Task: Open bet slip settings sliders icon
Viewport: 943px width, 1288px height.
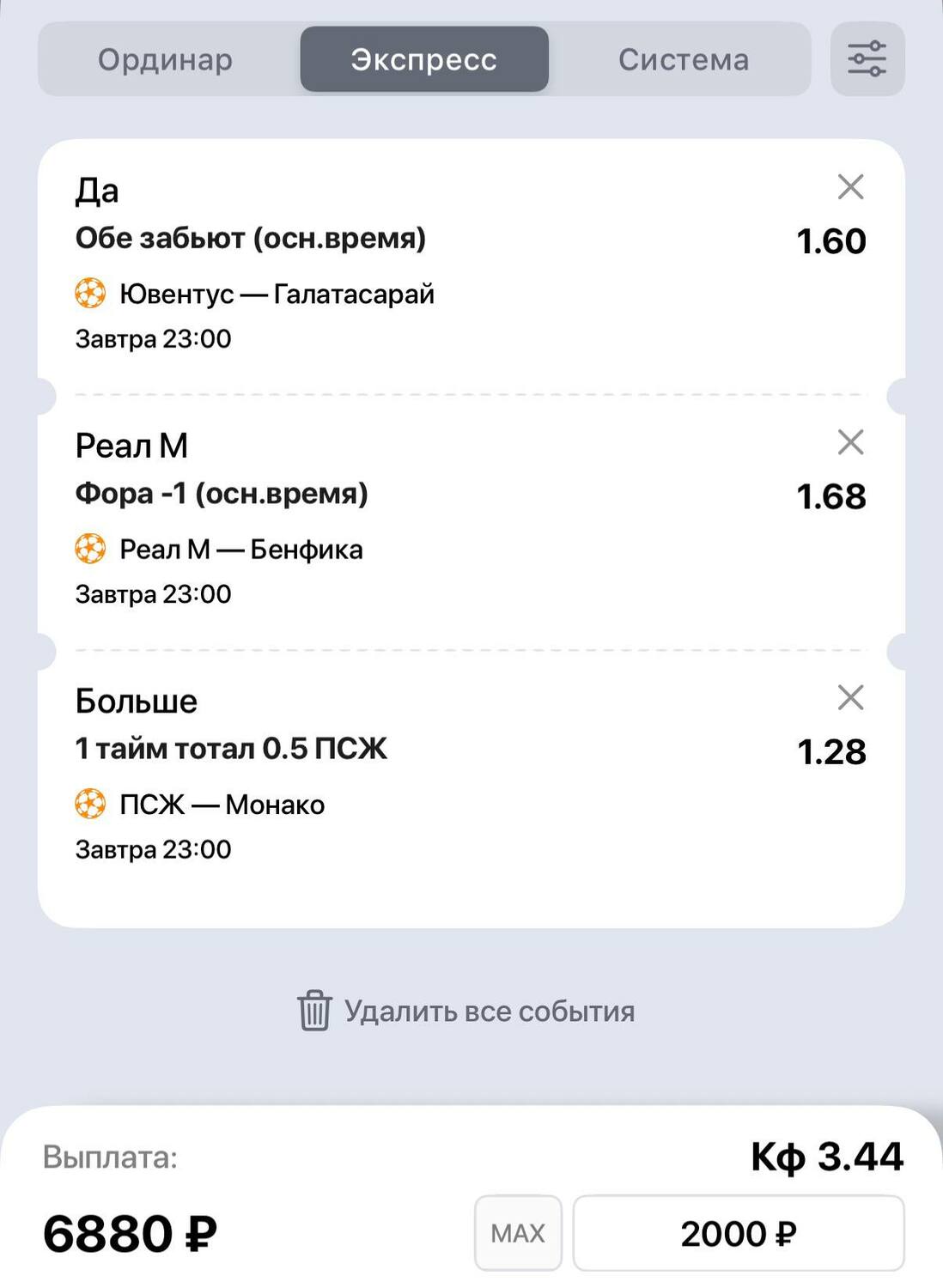Action: coord(867,59)
